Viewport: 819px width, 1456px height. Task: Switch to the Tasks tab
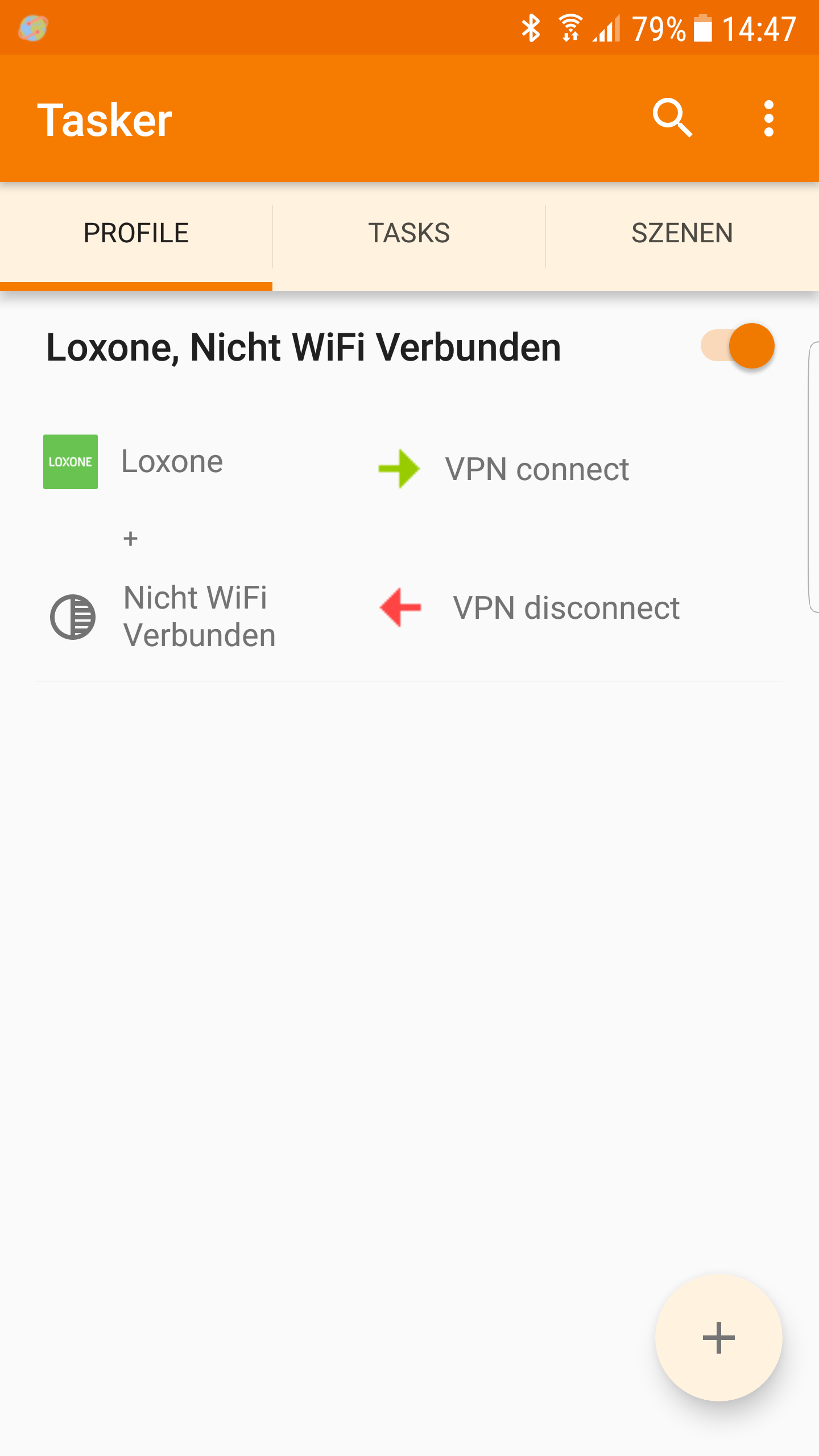(x=409, y=233)
